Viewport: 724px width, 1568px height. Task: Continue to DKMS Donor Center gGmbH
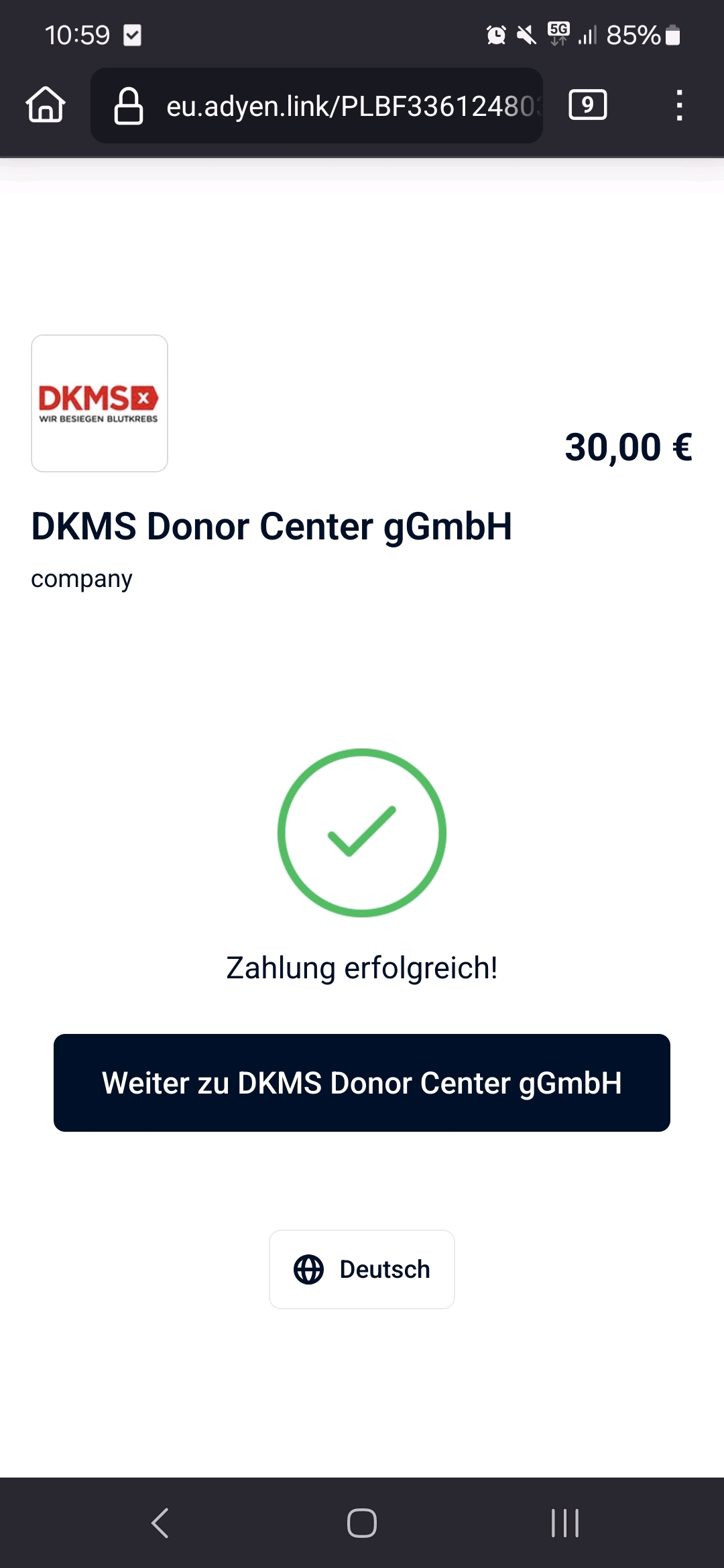362,1083
